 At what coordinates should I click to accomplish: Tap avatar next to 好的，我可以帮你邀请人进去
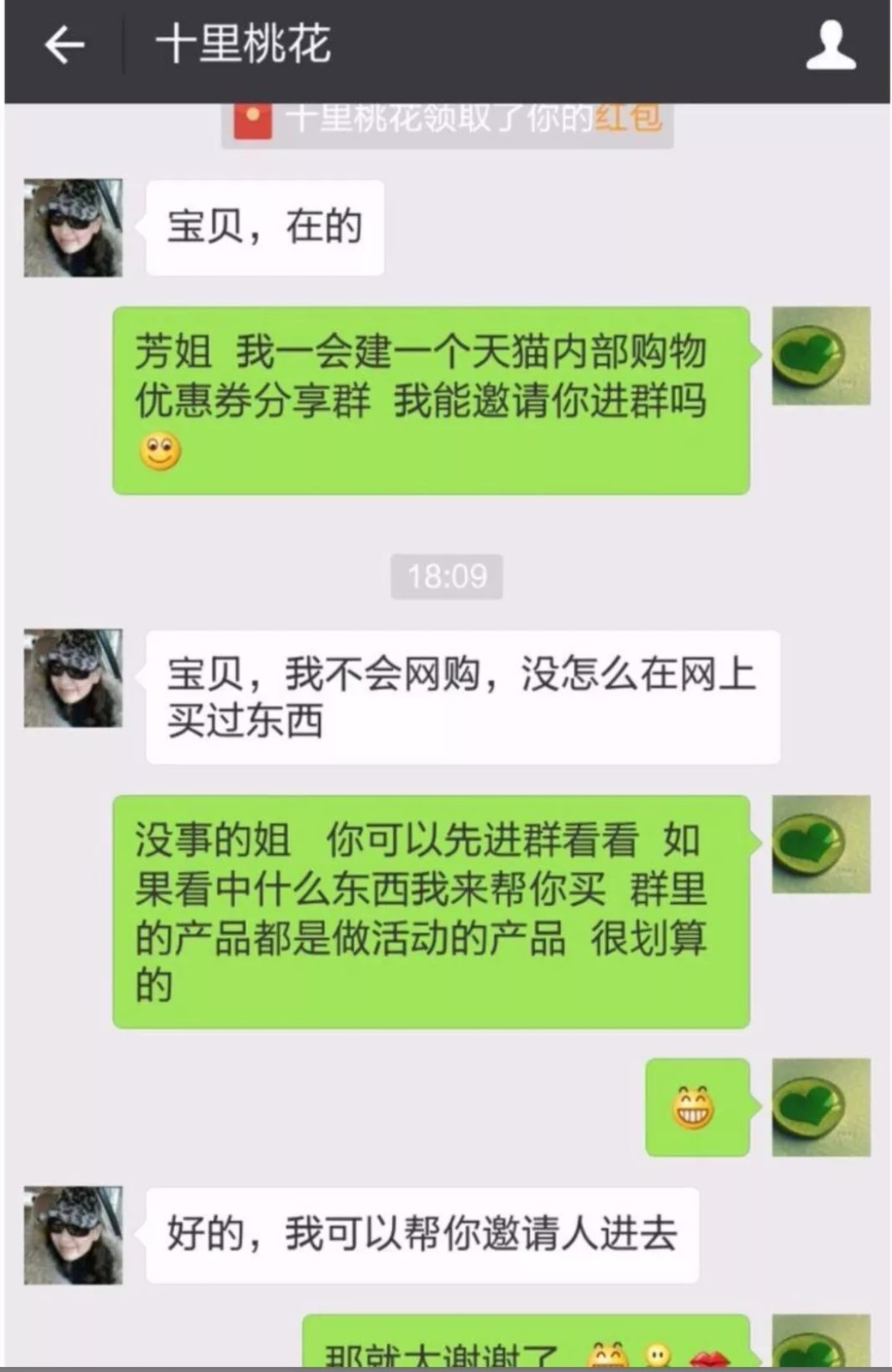pyautogui.click(x=73, y=1235)
